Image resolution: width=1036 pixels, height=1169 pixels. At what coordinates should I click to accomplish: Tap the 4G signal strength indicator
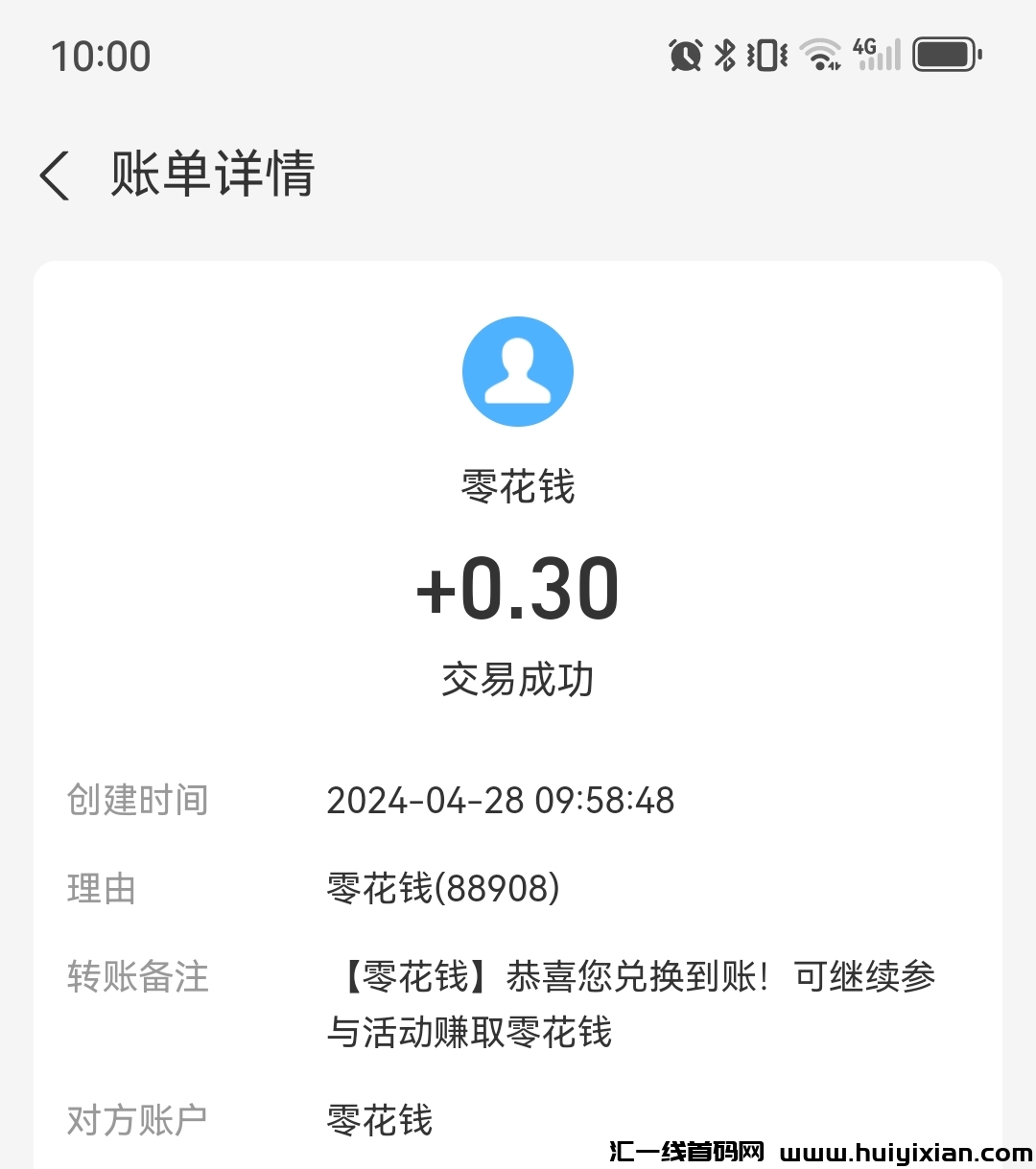click(x=875, y=55)
